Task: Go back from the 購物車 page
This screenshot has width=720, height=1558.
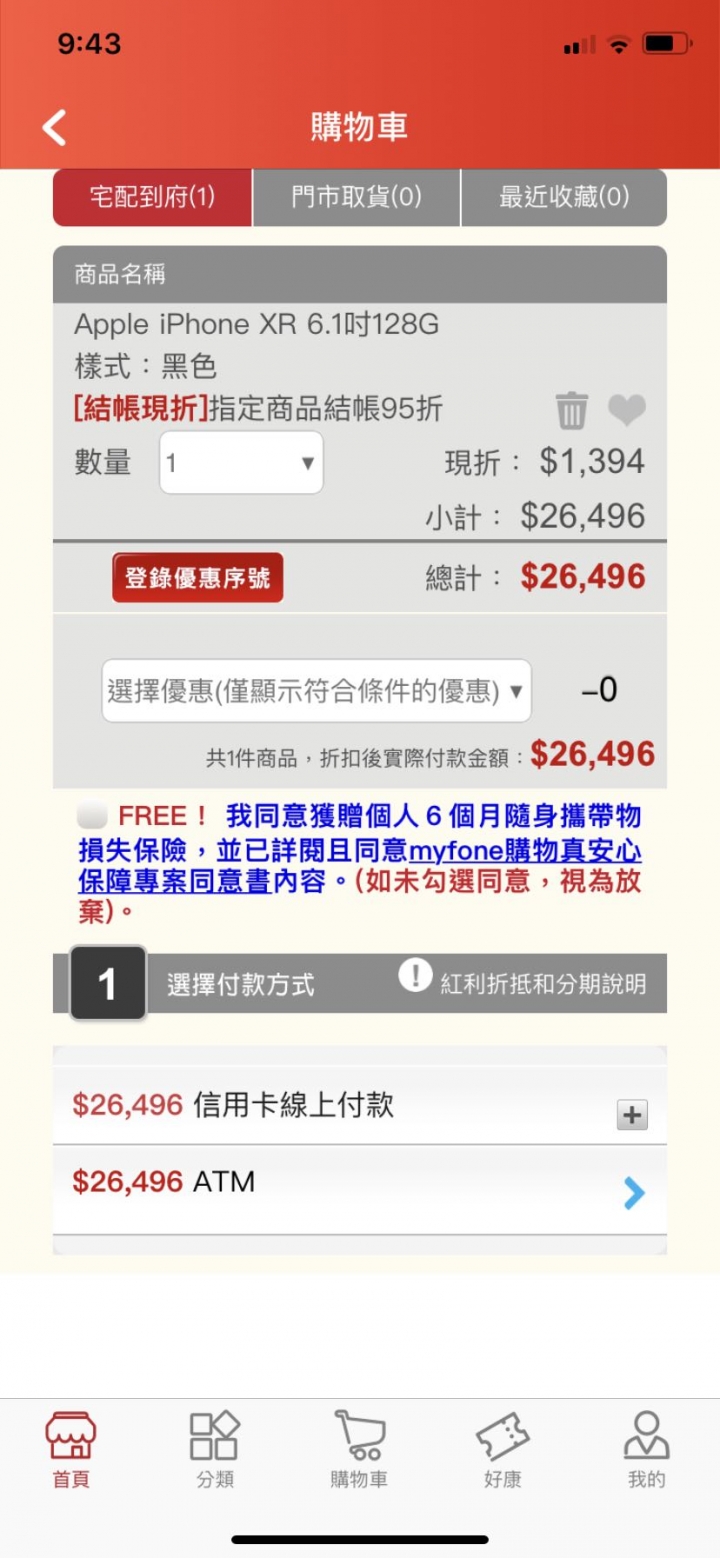Action: 54,128
